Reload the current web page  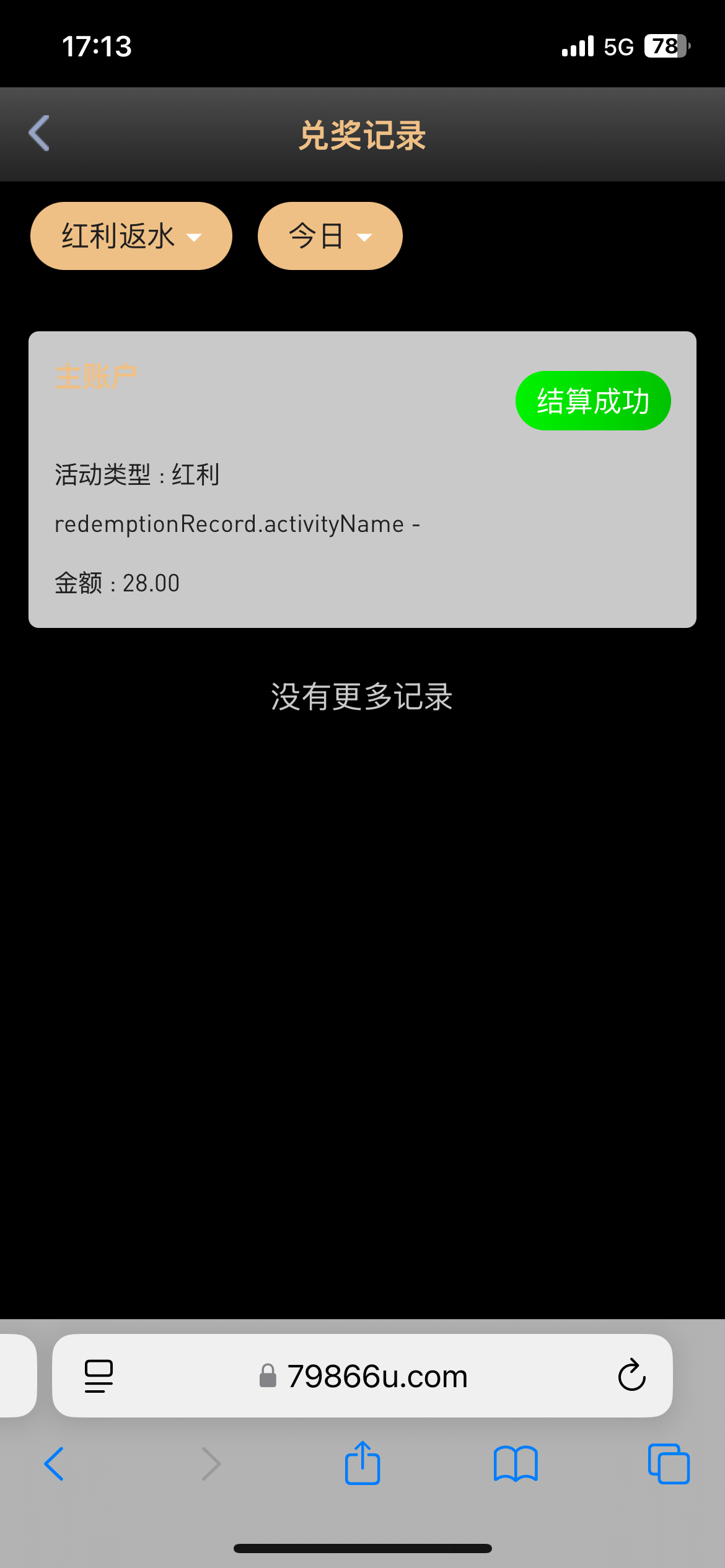(631, 1376)
